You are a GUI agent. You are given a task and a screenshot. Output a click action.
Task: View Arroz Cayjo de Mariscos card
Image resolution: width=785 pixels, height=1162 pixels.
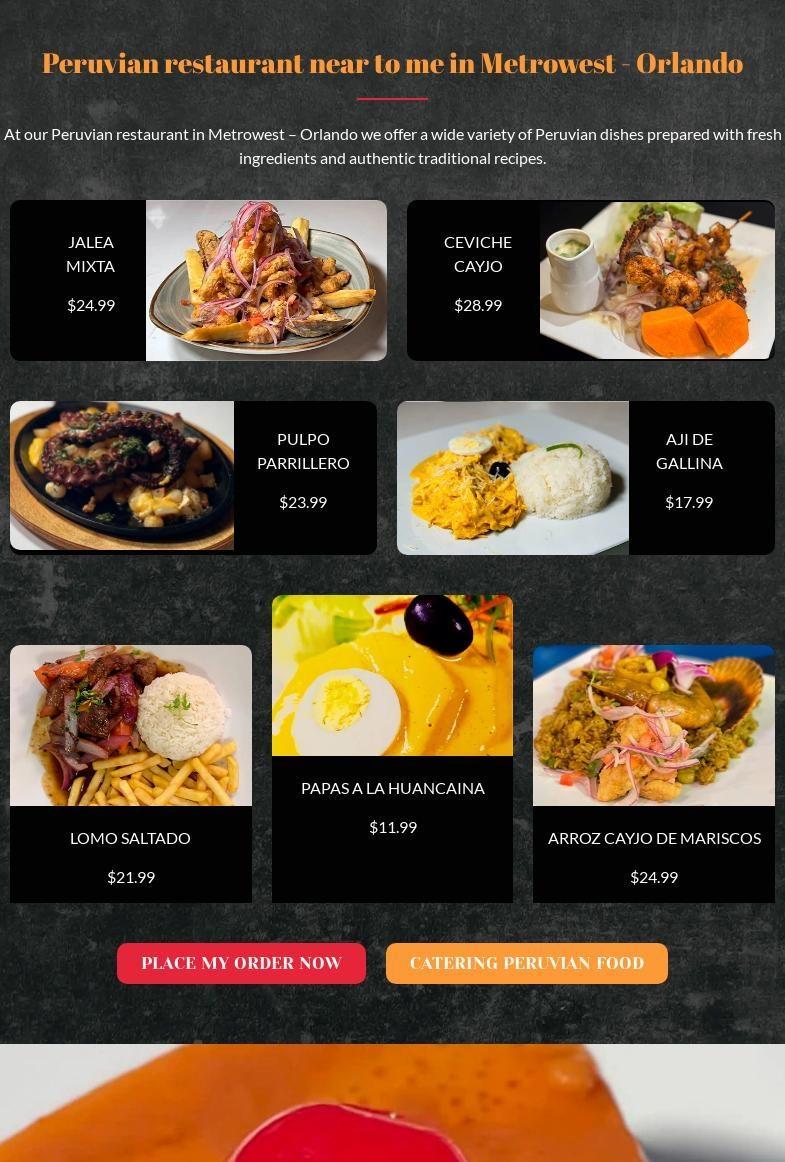pos(654,774)
